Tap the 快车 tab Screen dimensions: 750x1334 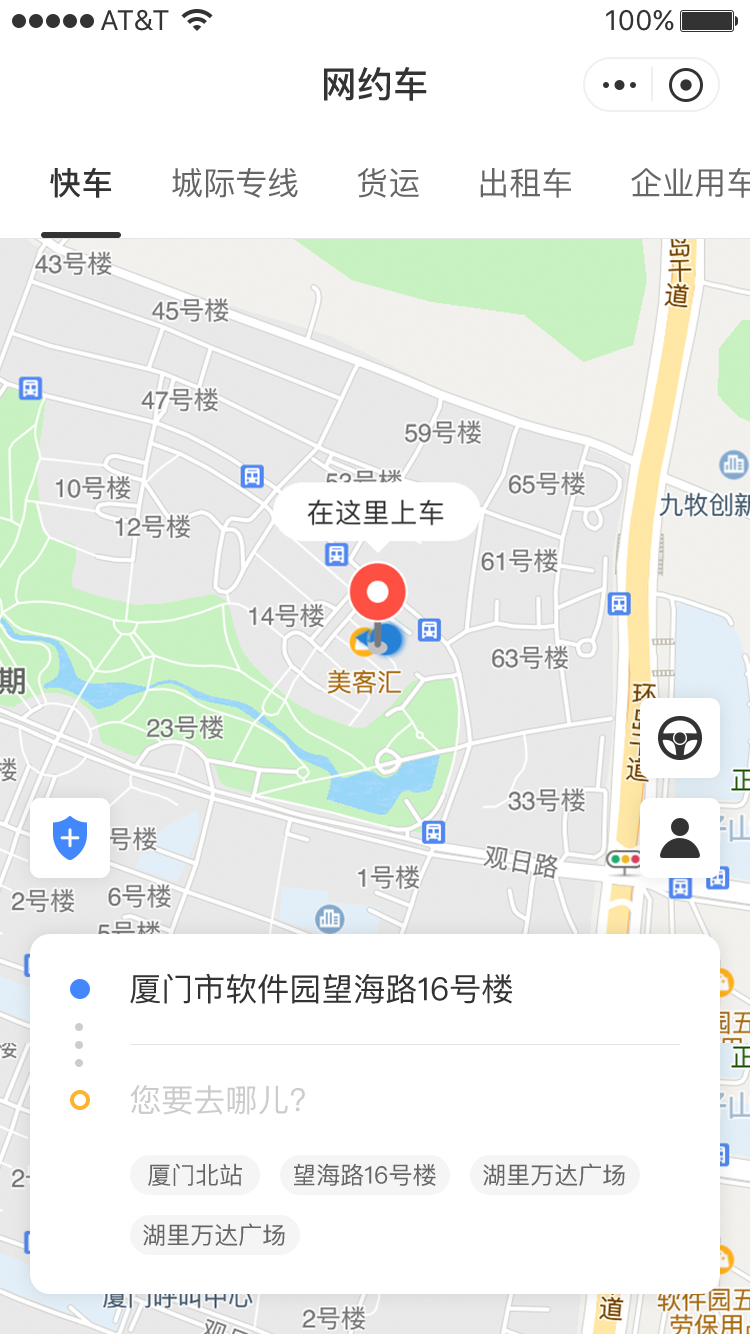click(81, 184)
